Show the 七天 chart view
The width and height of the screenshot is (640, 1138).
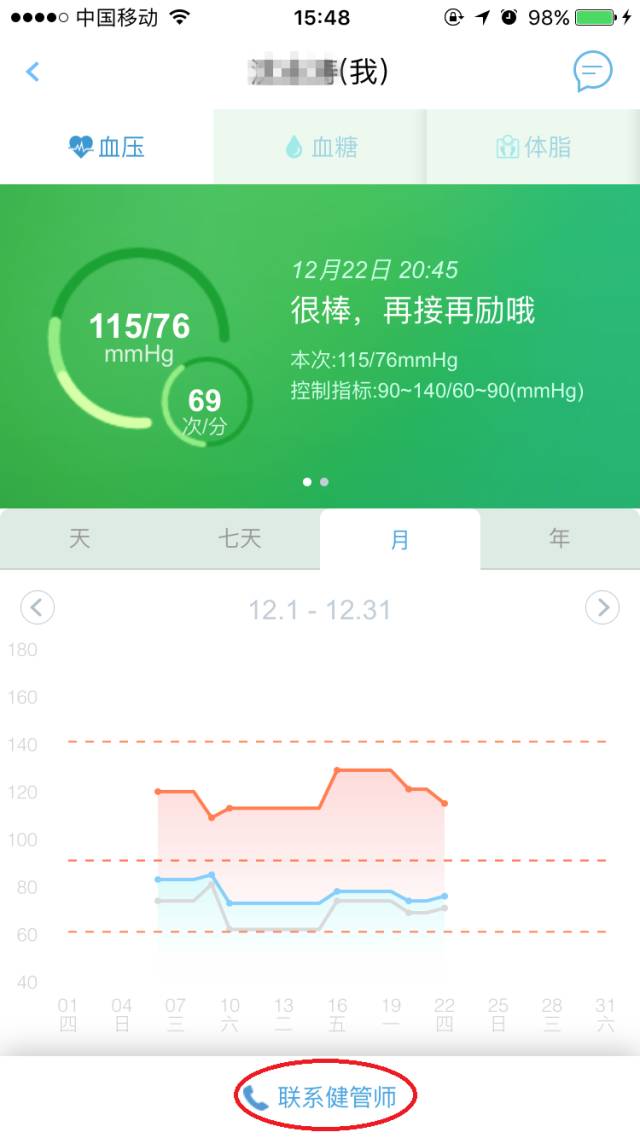click(x=239, y=539)
